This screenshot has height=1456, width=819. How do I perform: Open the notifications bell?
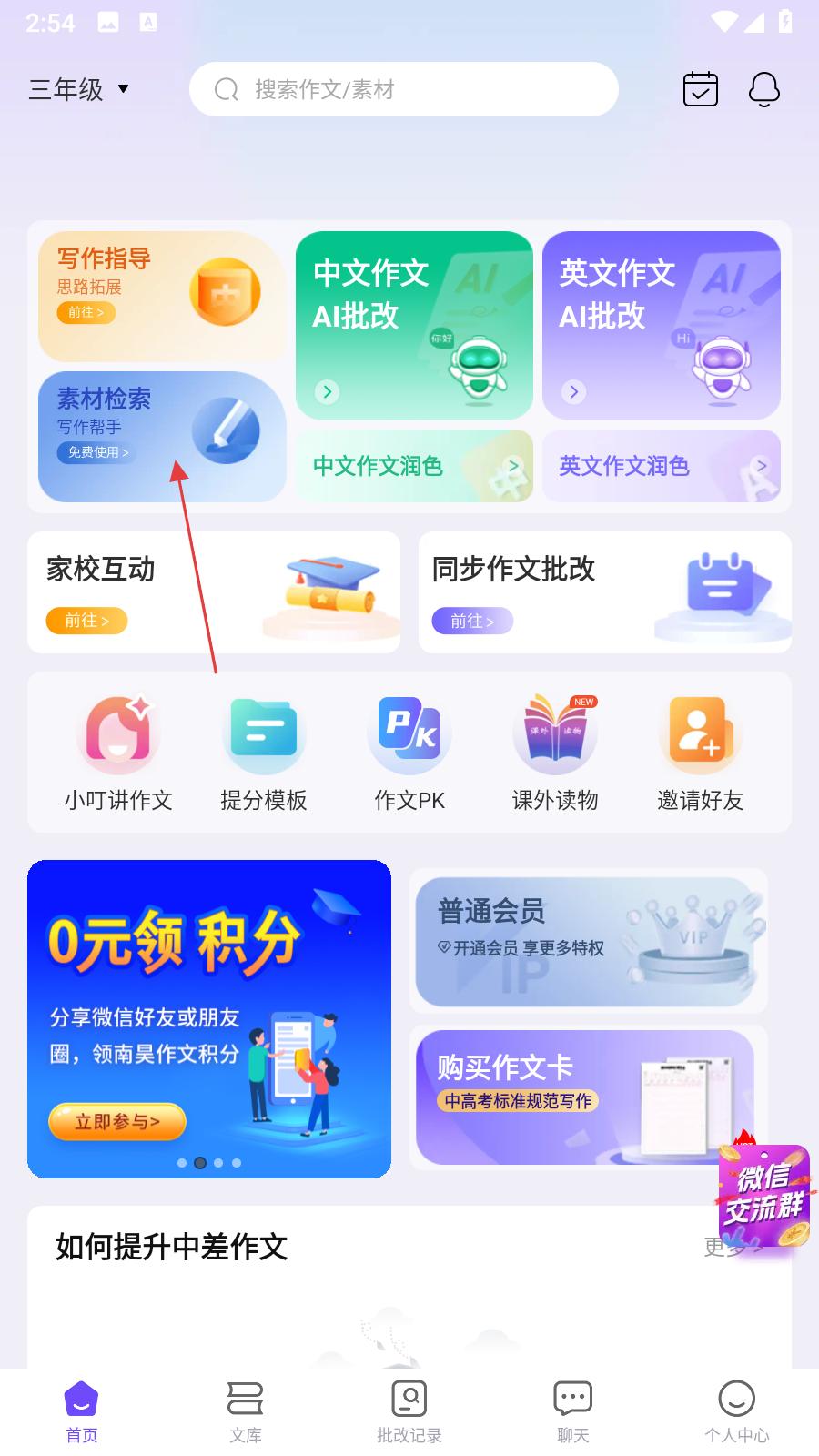[x=763, y=89]
